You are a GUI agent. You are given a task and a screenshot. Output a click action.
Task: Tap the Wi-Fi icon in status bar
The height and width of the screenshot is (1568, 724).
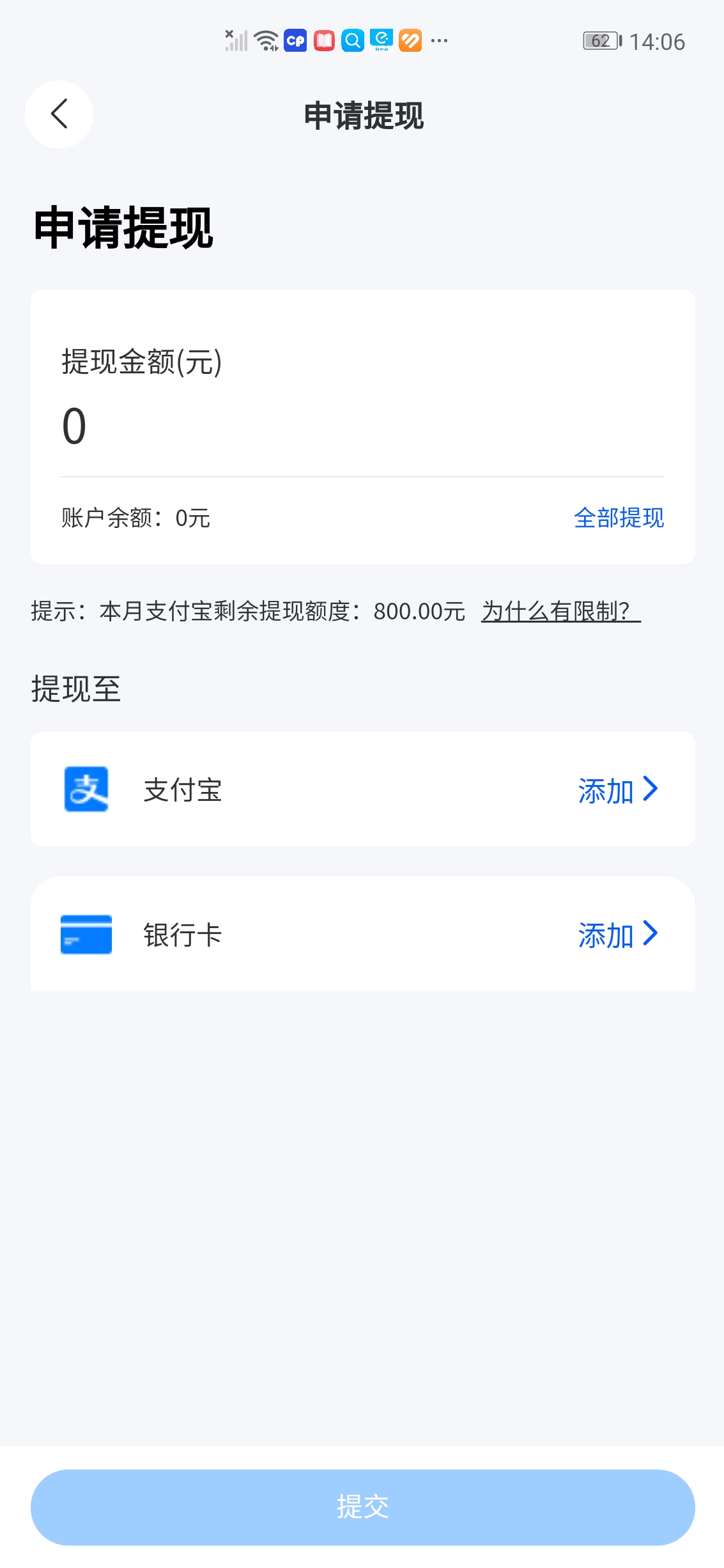coord(265,41)
